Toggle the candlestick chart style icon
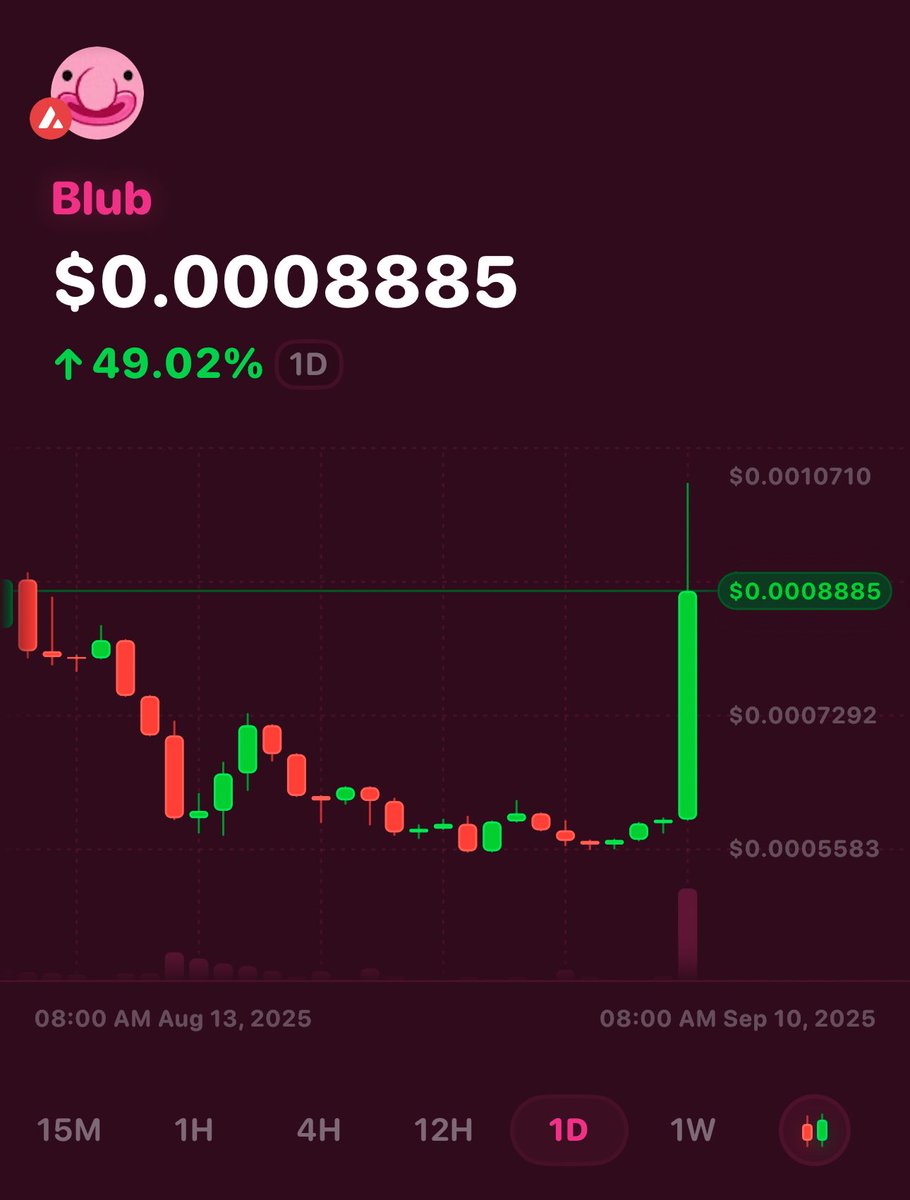910x1200 pixels. pyautogui.click(x=814, y=1131)
